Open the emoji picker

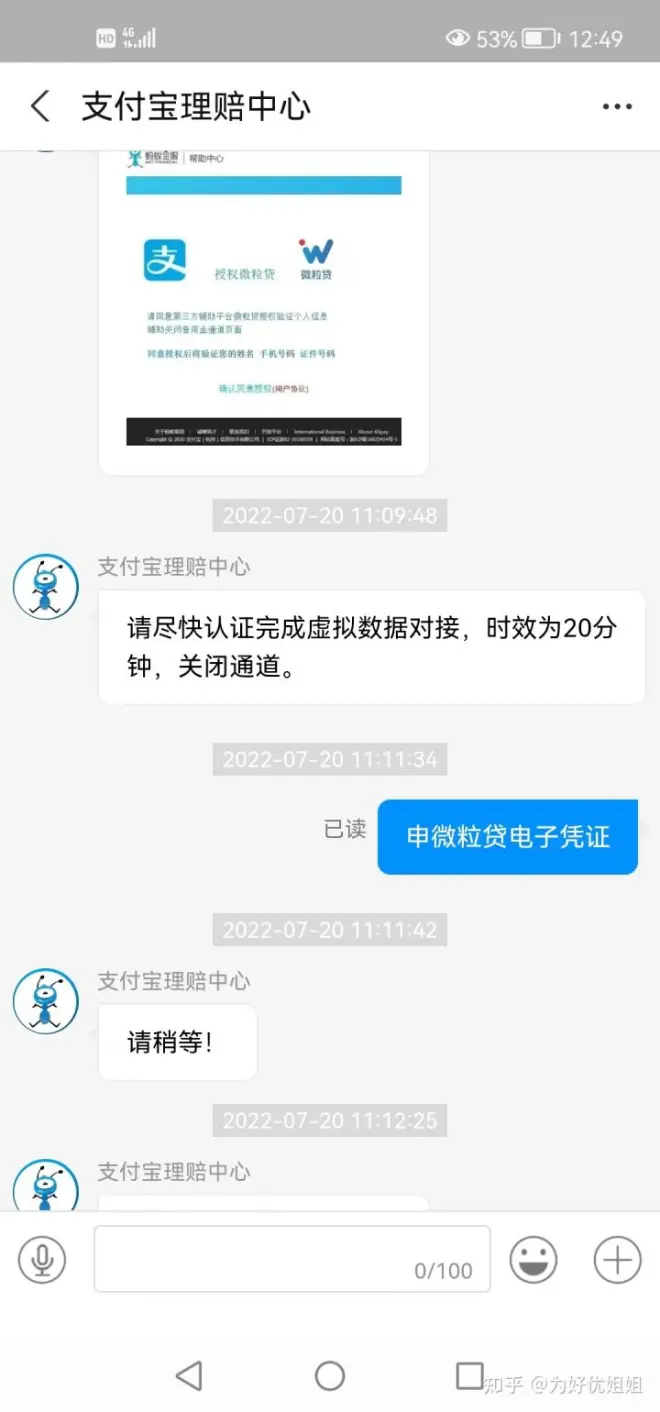[x=533, y=1260]
